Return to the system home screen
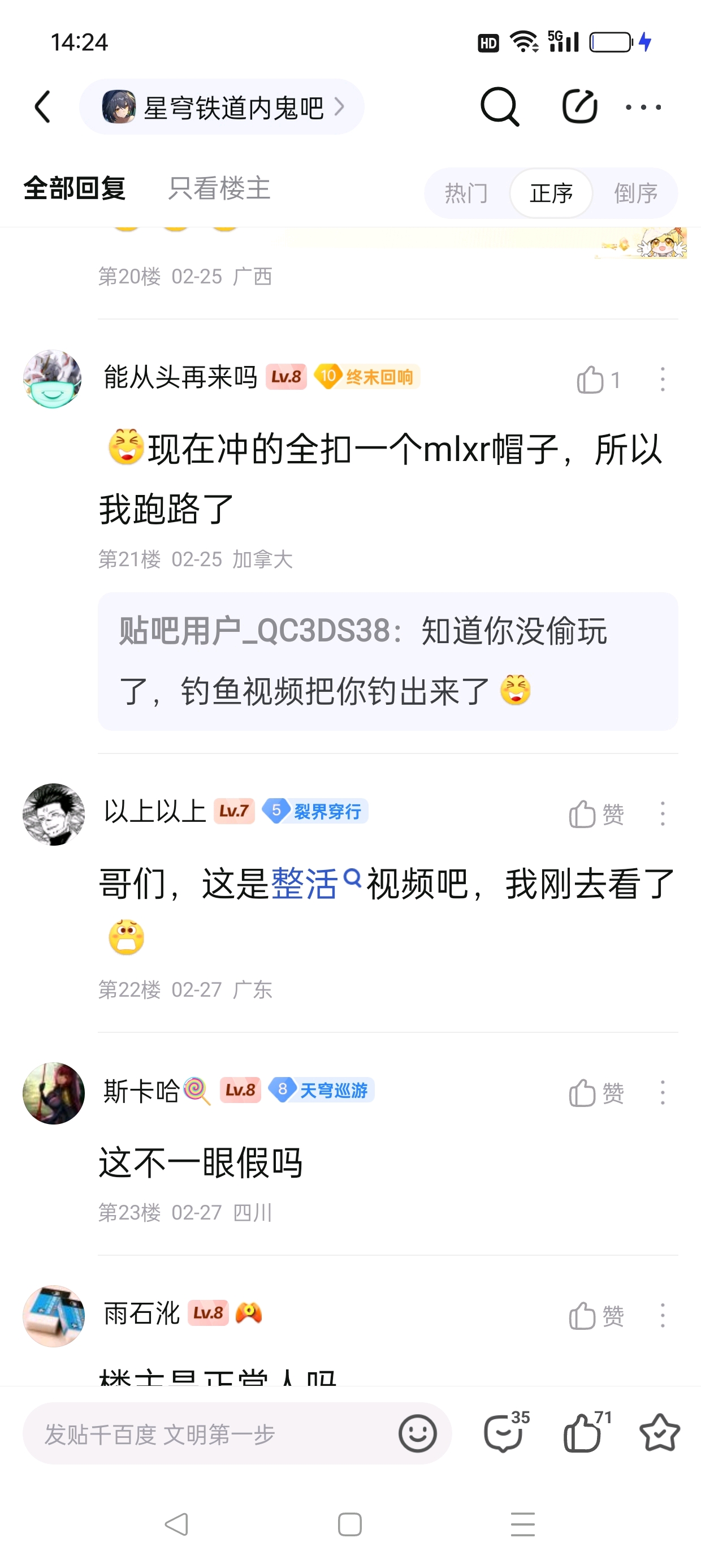701x1568 pixels. point(350,1525)
